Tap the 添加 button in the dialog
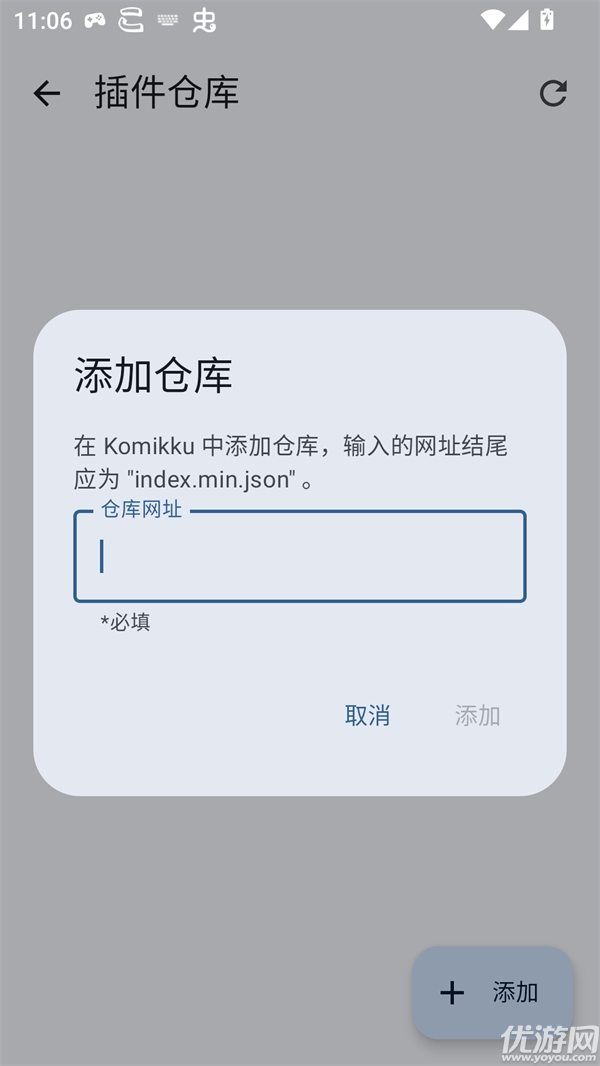The image size is (600, 1066). tap(477, 715)
